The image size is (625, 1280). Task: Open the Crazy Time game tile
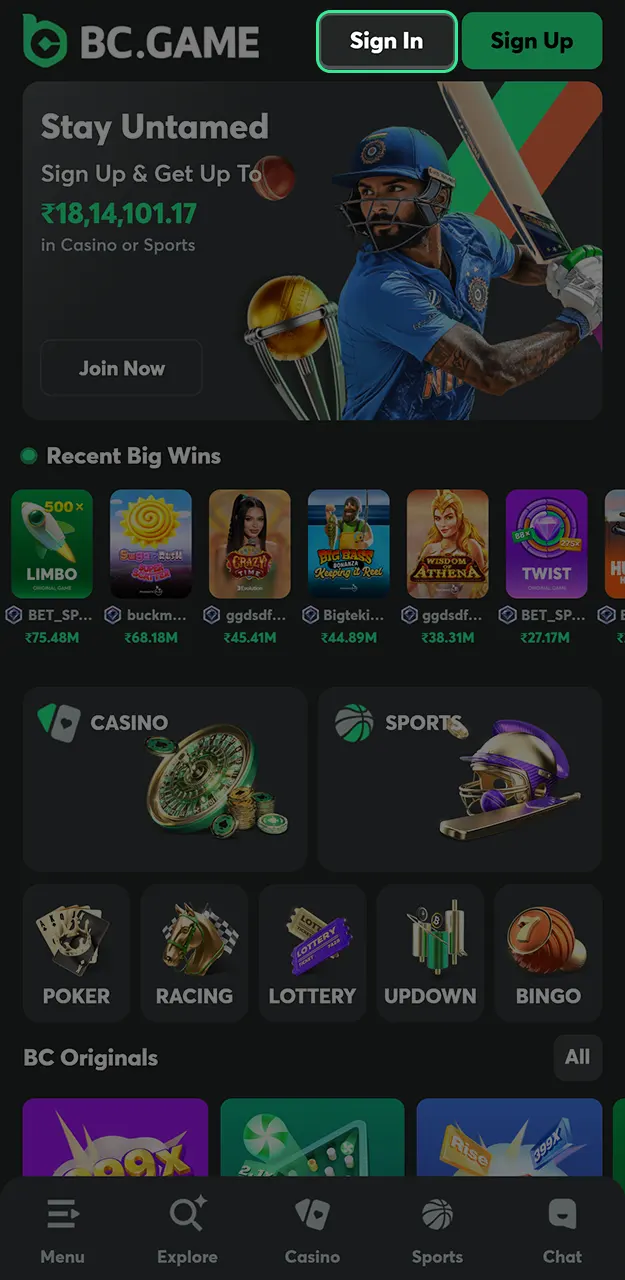pyautogui.click(x=250, y=544)
